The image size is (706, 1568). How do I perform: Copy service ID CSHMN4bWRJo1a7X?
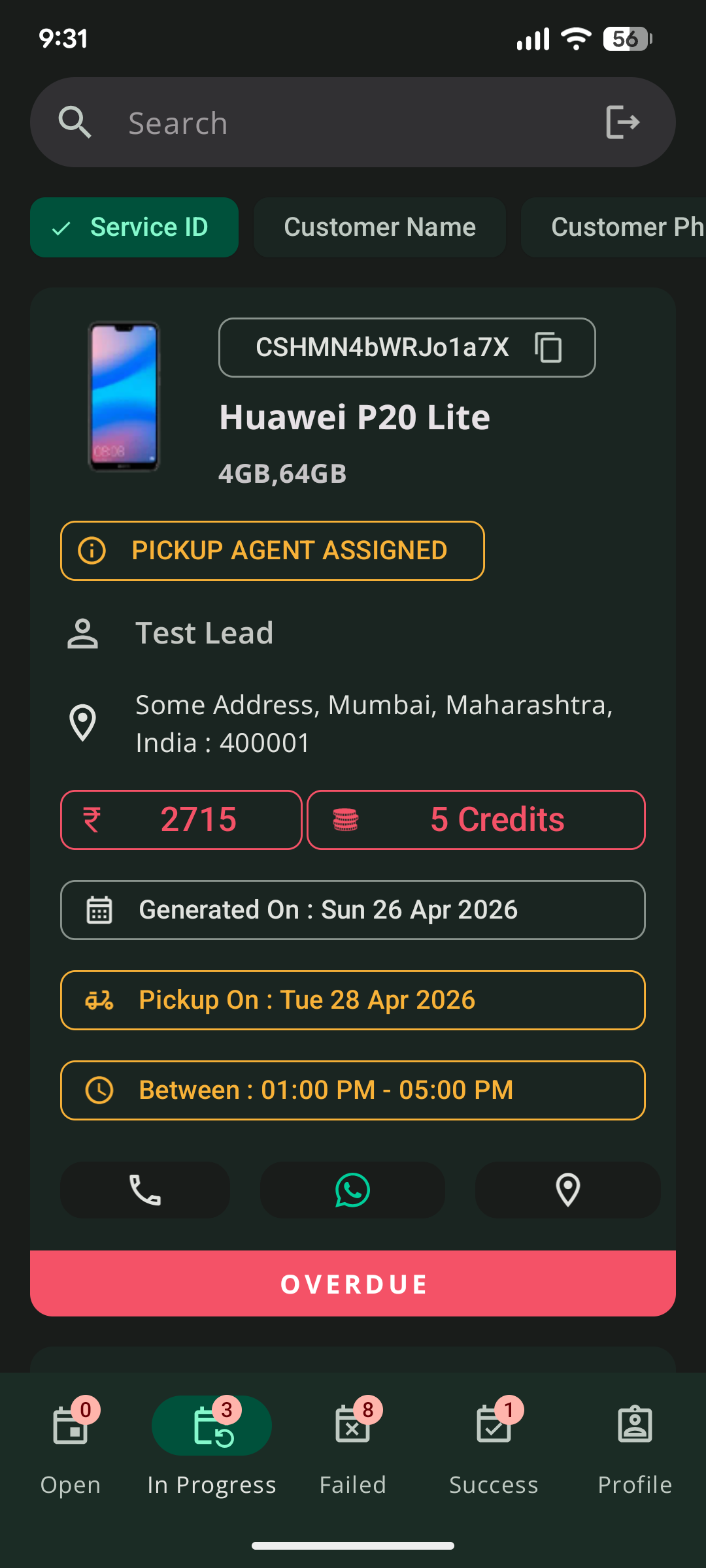tap(548, 347)
